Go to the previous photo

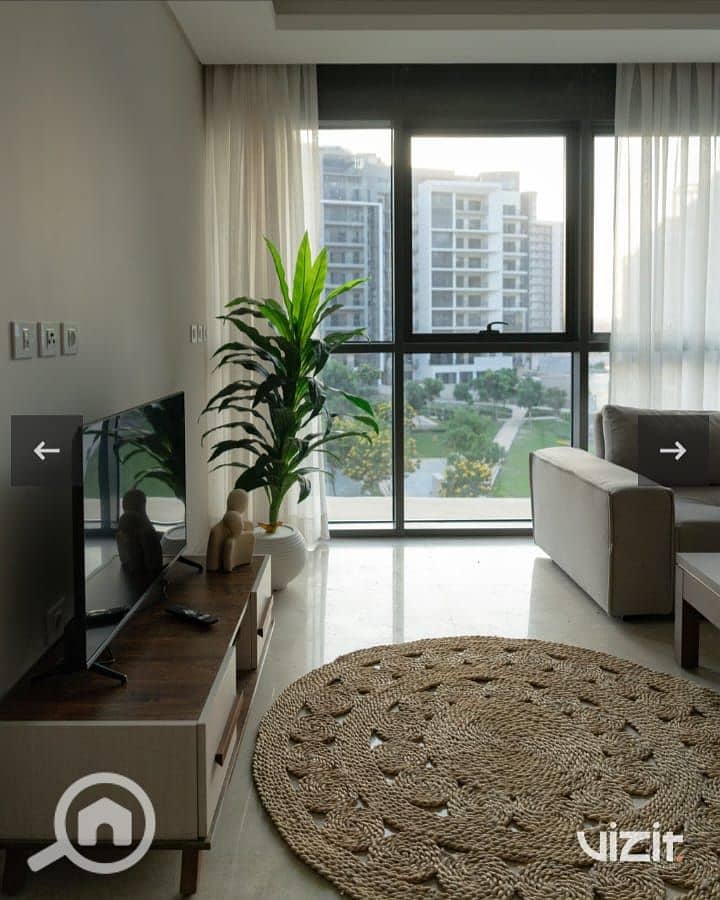[x=46, y=451]
